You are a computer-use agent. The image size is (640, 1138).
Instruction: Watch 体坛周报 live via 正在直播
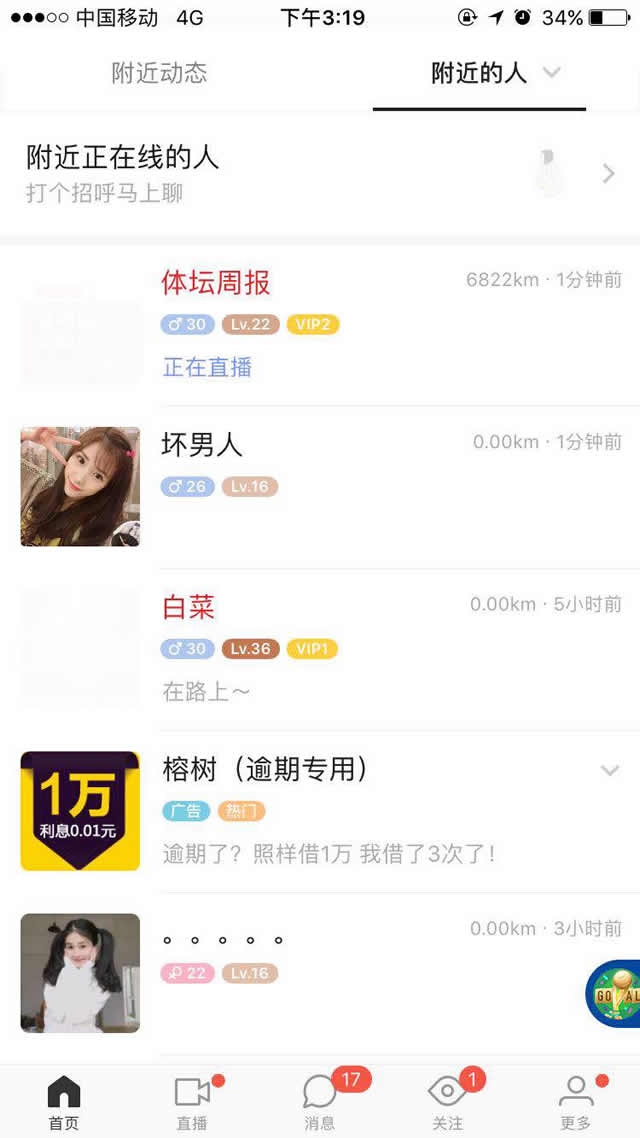(208, 367)
